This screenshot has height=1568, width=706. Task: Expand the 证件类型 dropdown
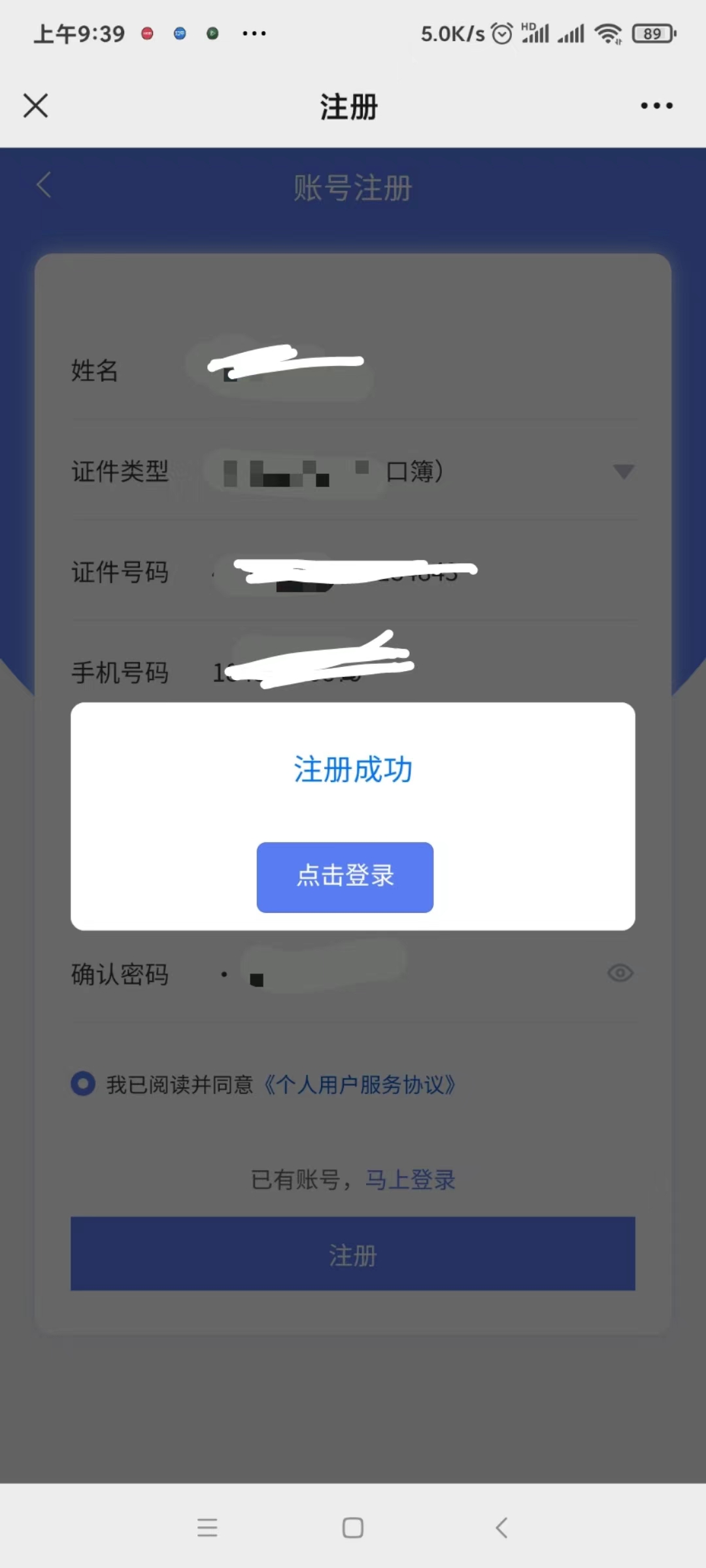[x=623, y=471]
